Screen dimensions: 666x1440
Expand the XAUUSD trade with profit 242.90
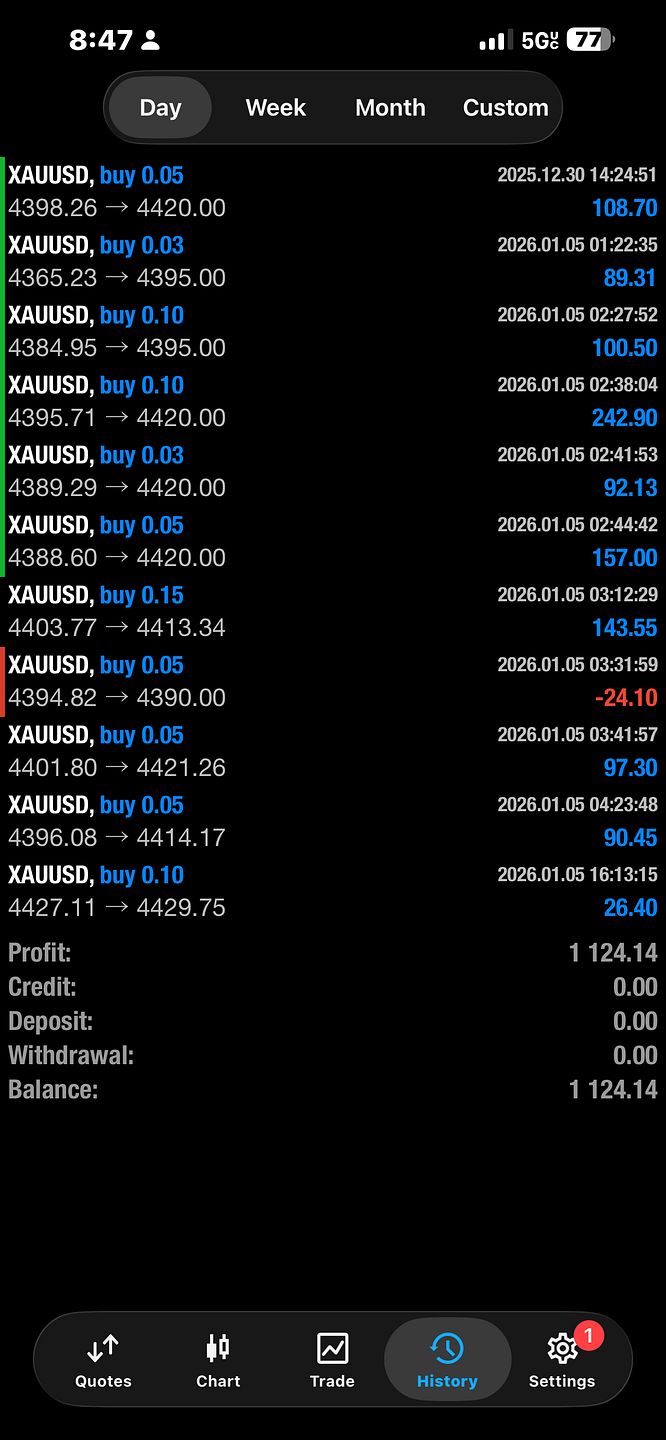pyautogui.click(x=333, y=402)
